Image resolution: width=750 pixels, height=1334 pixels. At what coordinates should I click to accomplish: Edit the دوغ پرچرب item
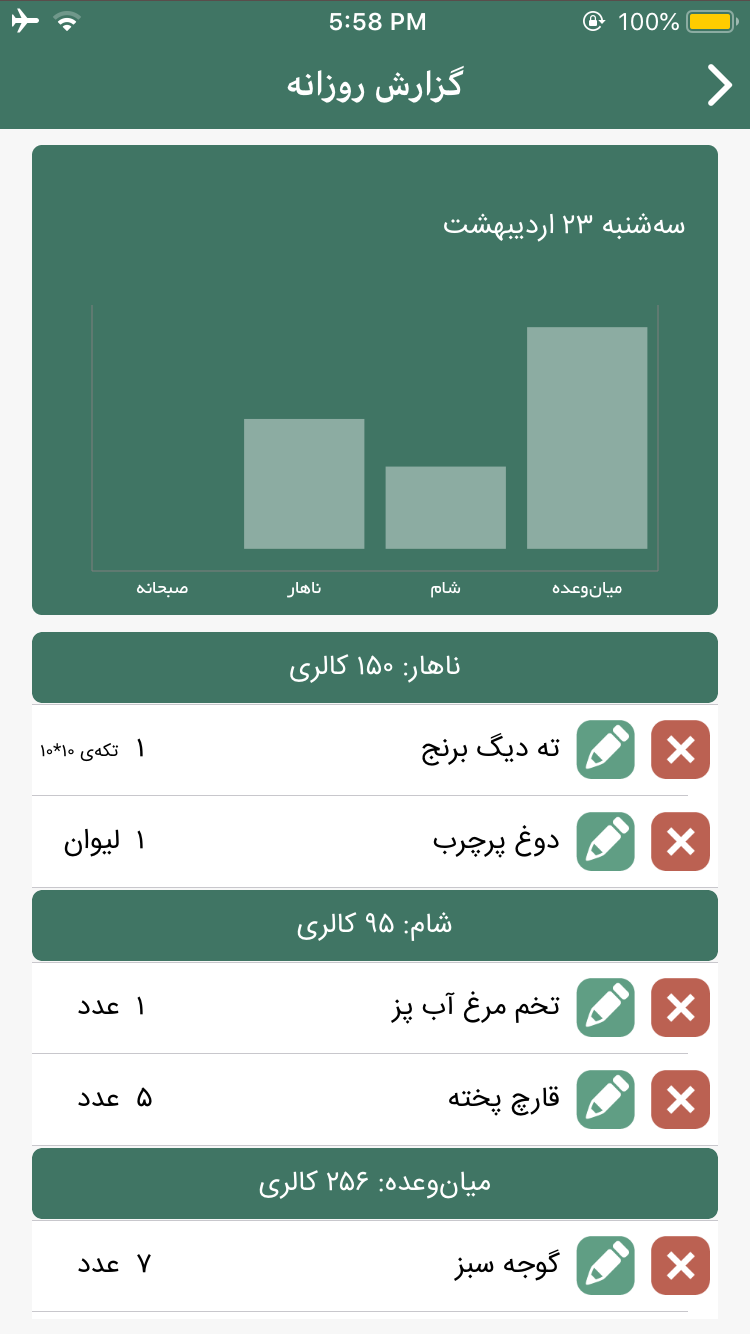coord(606,841)
